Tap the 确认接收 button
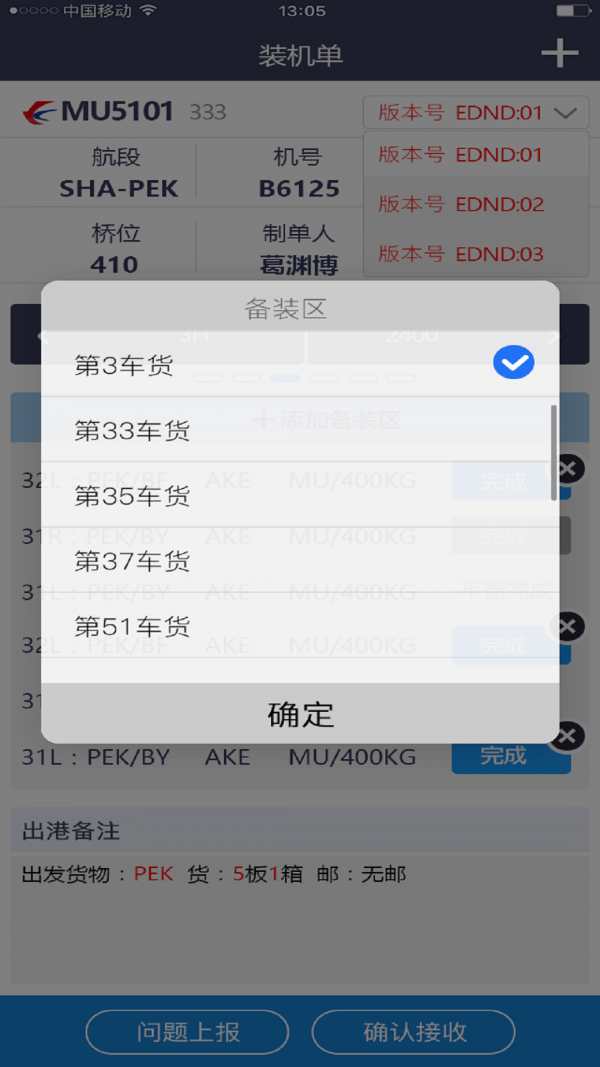Image resolution: width=600 pixels, height=1067 pixels. coord(413,1031)
